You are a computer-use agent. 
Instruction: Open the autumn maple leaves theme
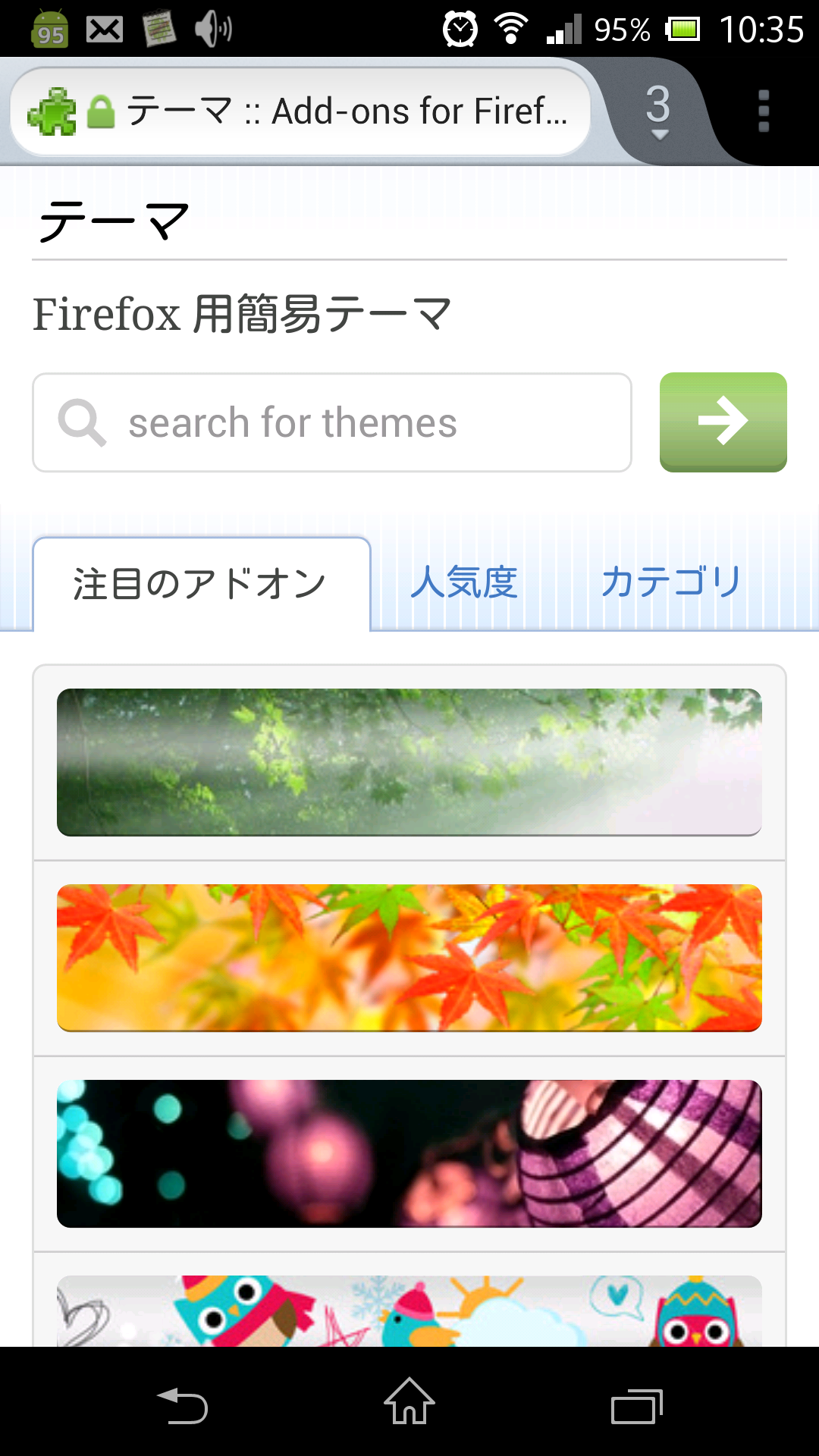(x=409, y=958)
